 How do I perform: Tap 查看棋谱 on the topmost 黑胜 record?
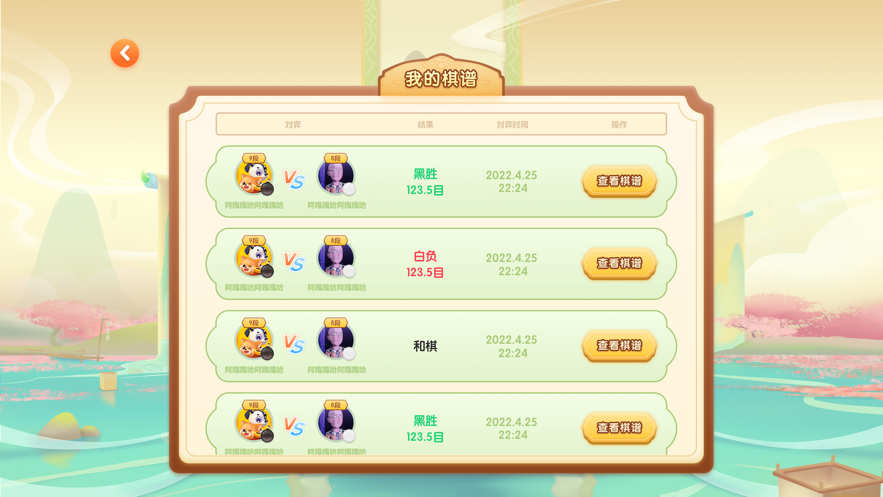(x=619, y=181)
